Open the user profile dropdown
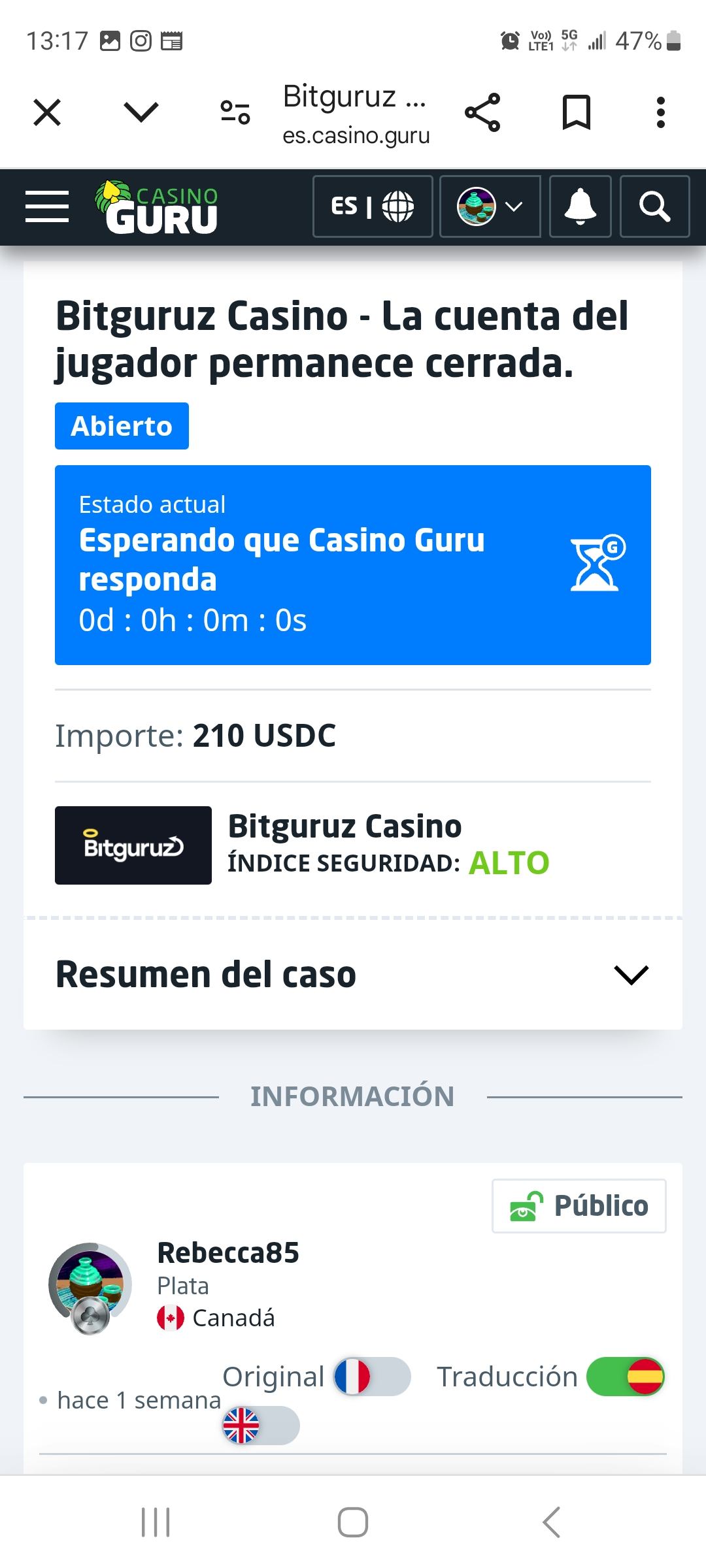 [x=490, y=207]
